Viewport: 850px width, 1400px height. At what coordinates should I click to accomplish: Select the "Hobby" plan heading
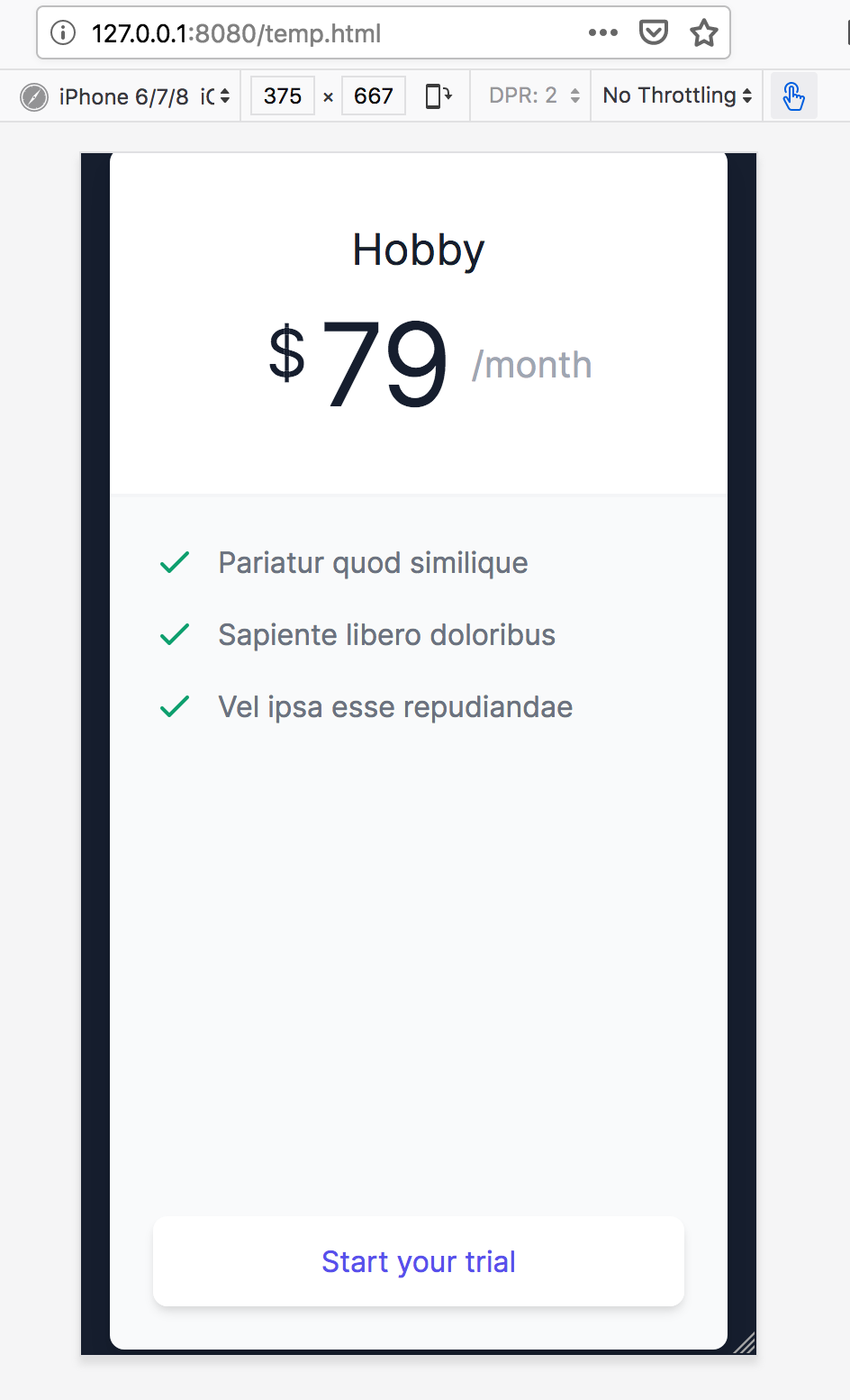click(x=419, y=250)
